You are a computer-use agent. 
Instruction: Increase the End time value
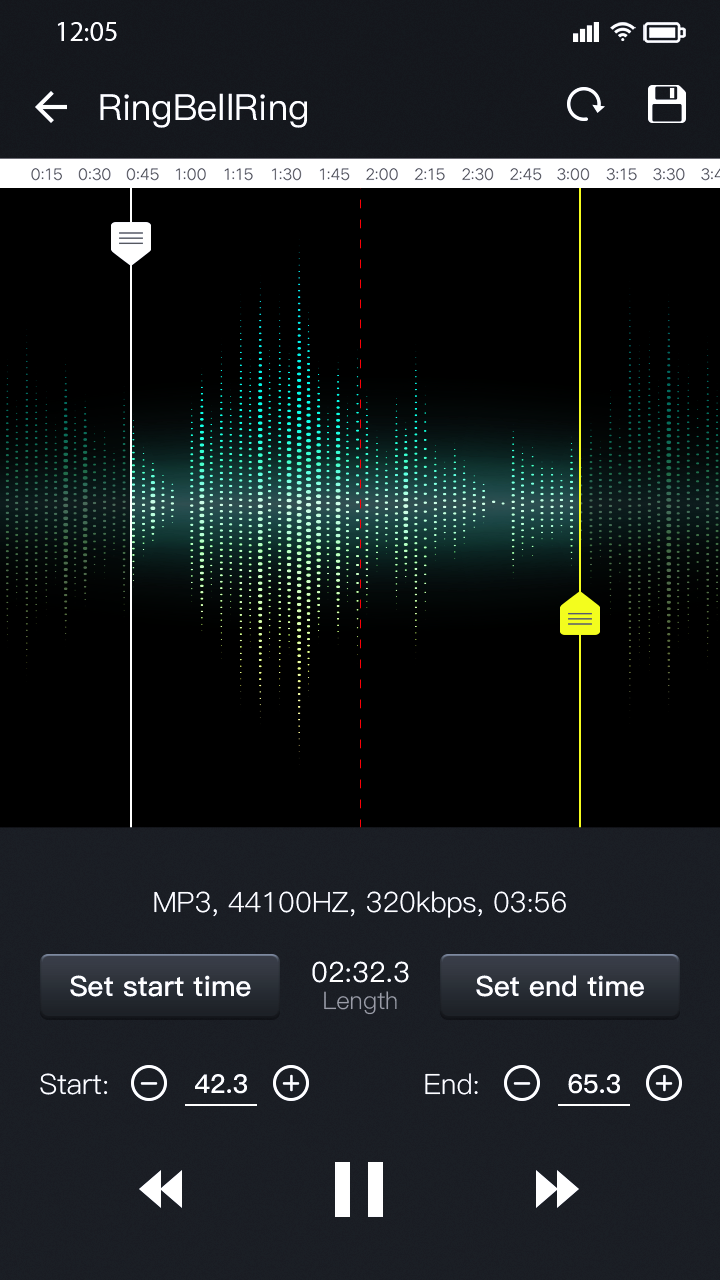click(x=664, y=1083)
